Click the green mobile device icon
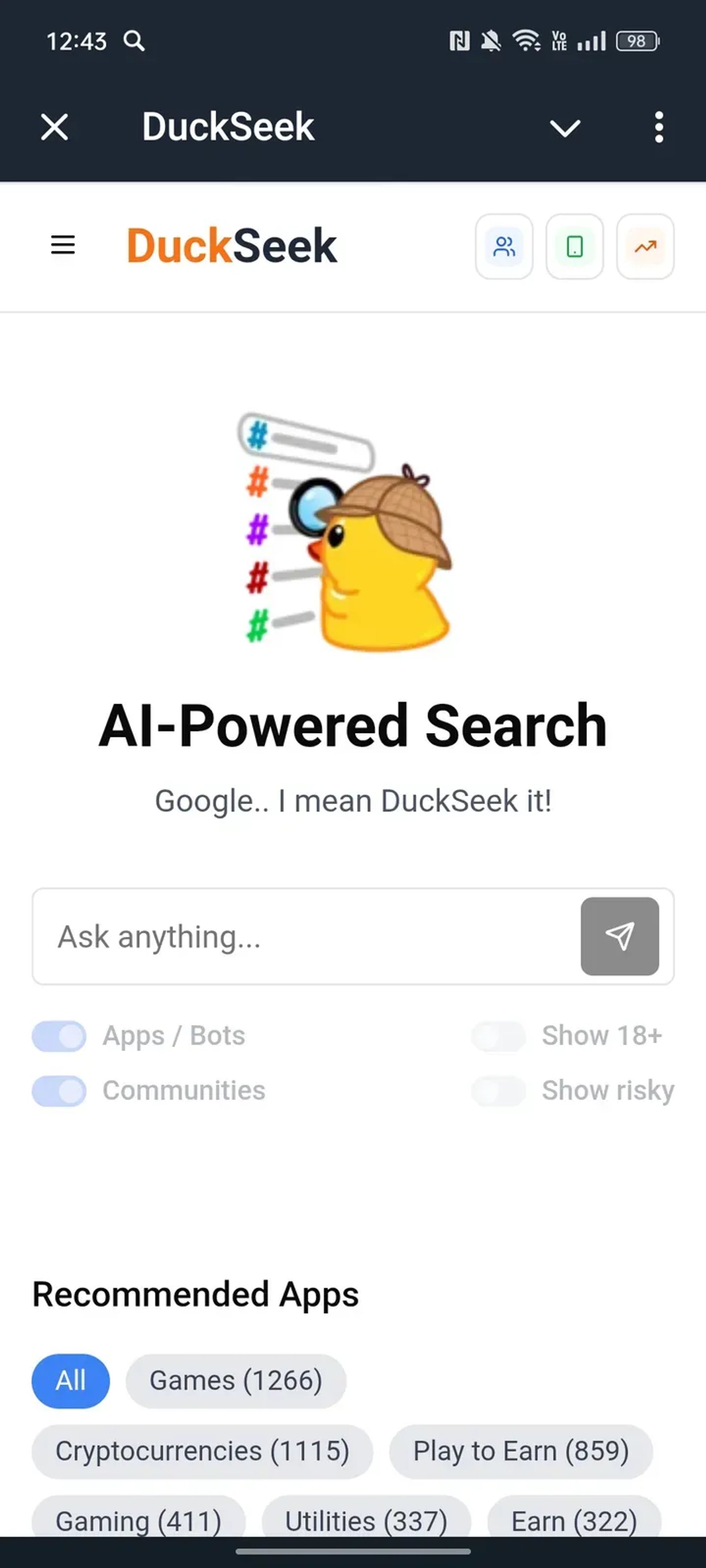Viewport: 706px width, 1568px height. (x=575, y=246)
